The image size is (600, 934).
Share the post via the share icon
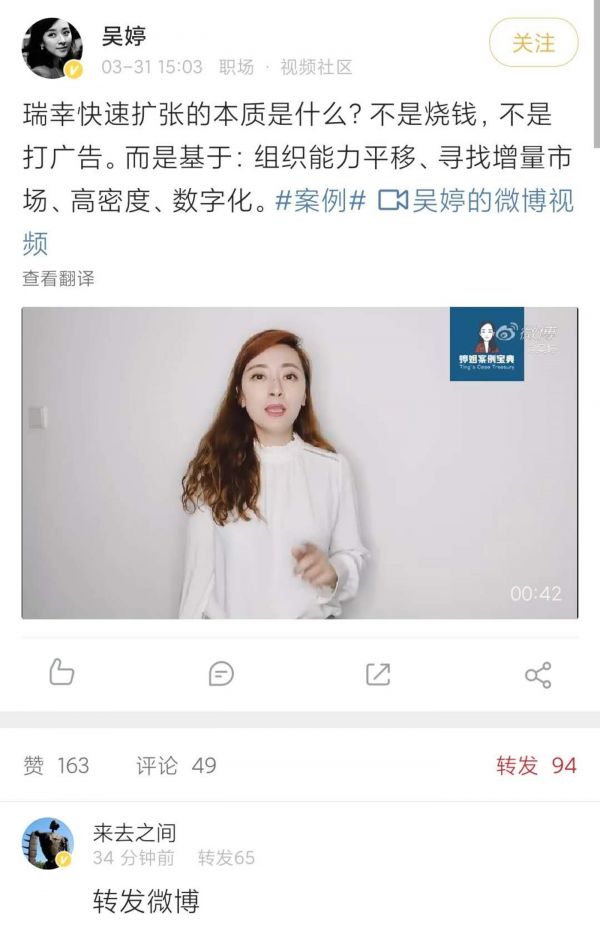pos(537,674)
